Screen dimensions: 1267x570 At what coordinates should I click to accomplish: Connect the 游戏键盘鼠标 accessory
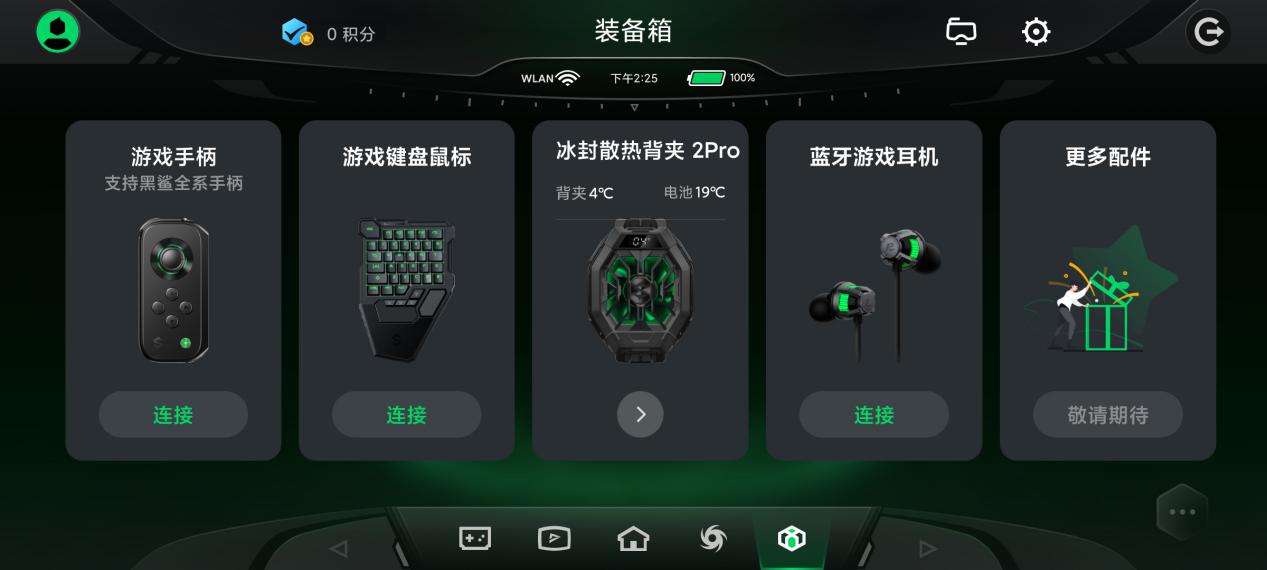coord(406,414)
